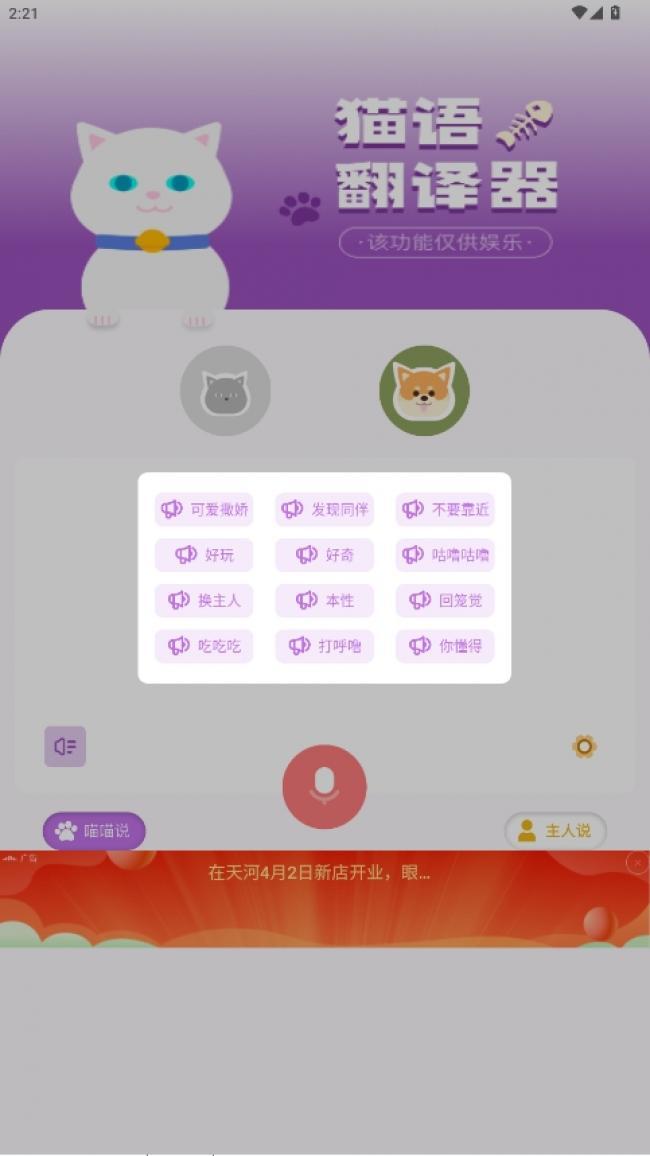Select the 好玩 sound chip
Screen dimensions: 650x1156
tap(204, 555)
